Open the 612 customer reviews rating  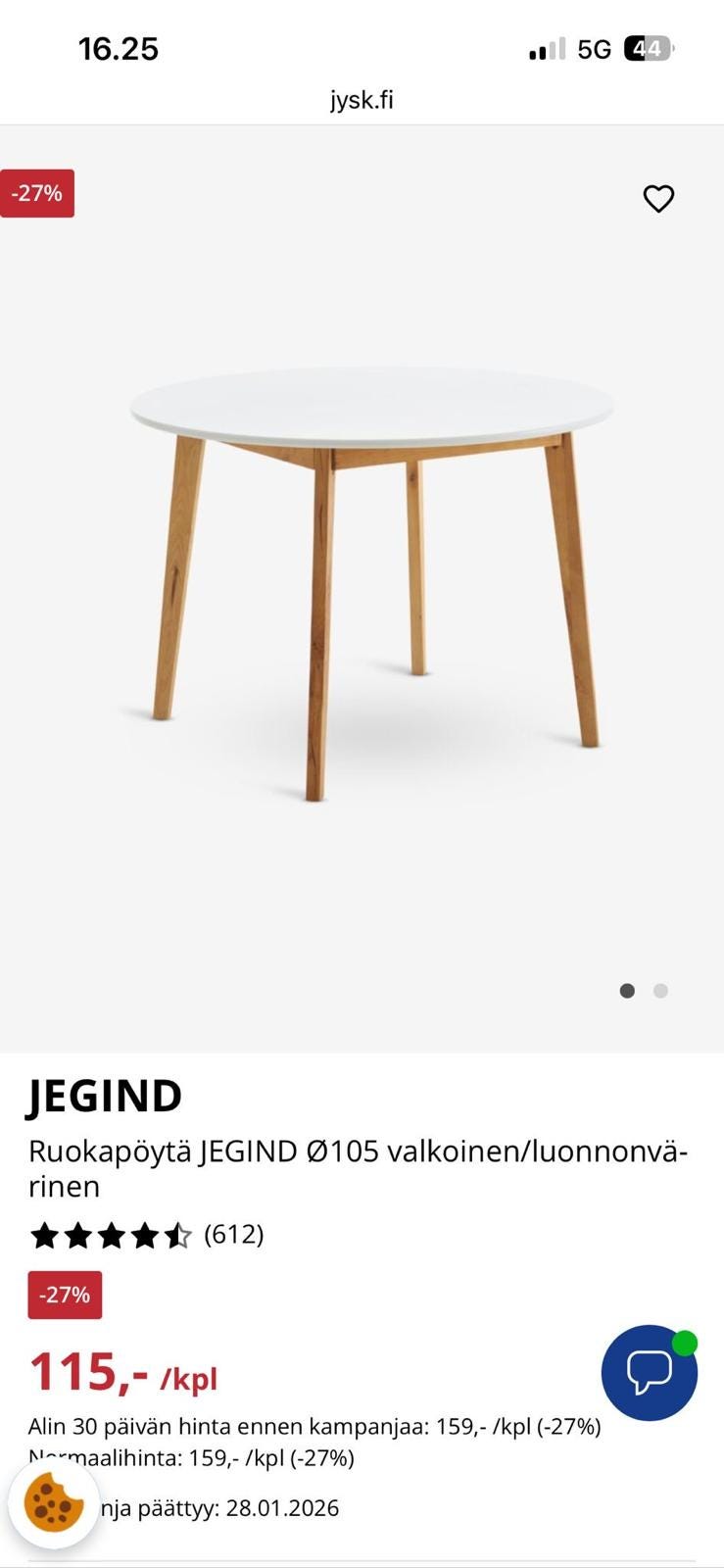(147, 1235)
